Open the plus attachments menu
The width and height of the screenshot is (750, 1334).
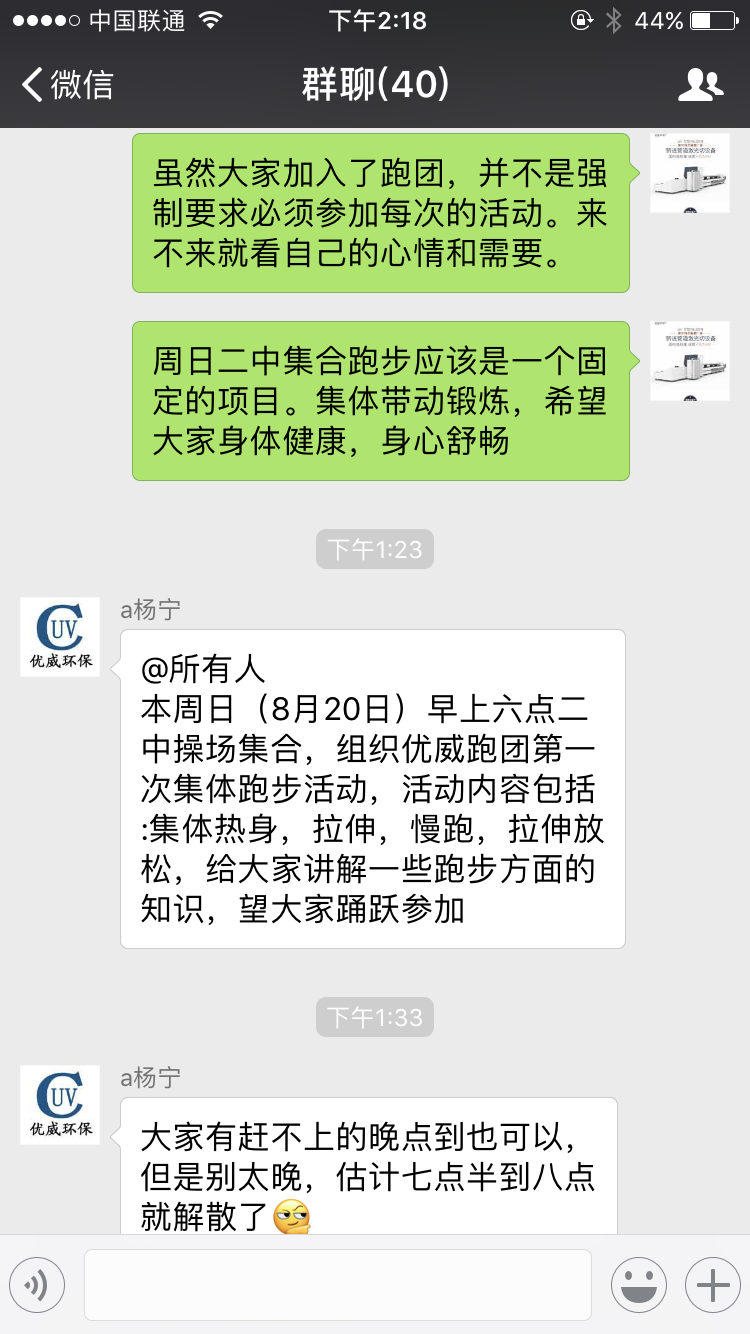point(712,1285)
